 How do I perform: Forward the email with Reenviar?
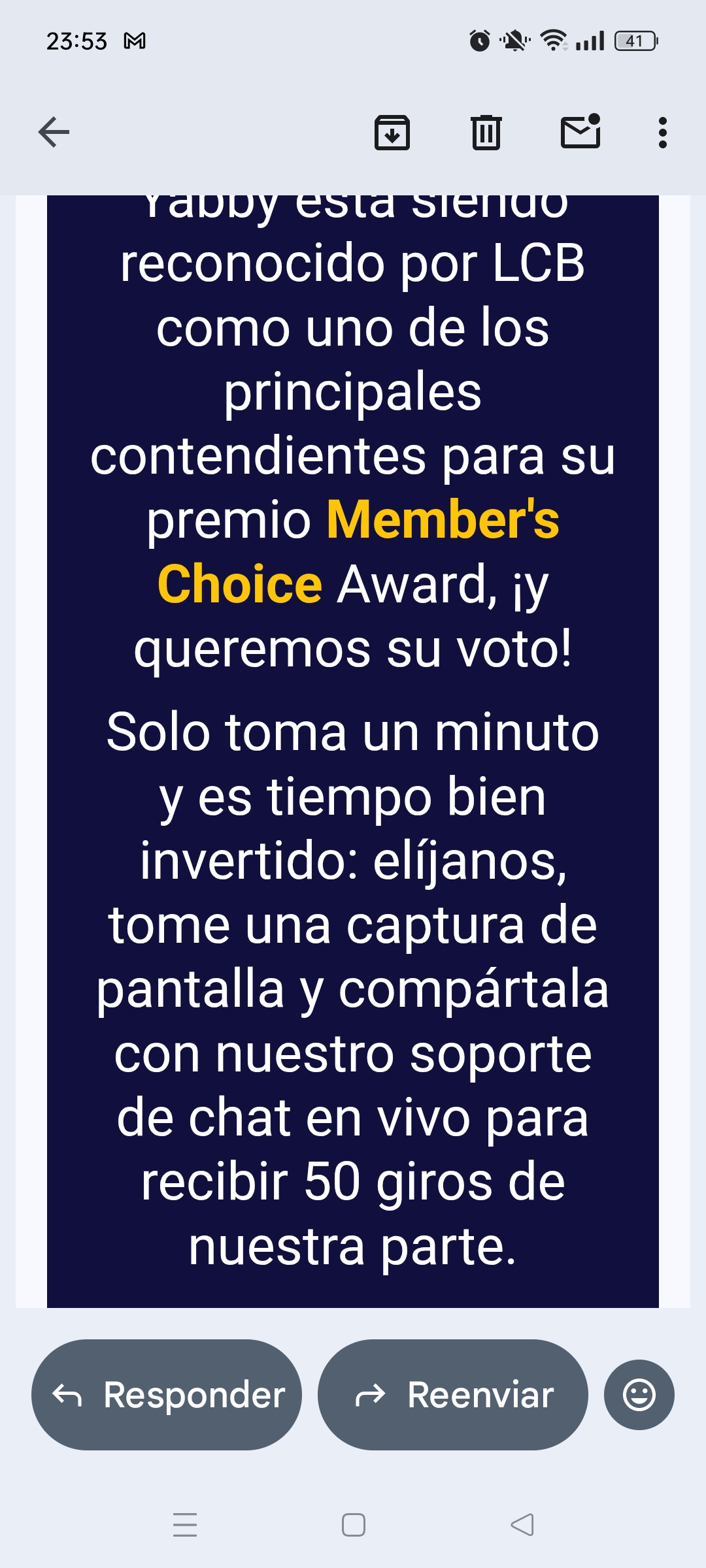pos(452,1395)
